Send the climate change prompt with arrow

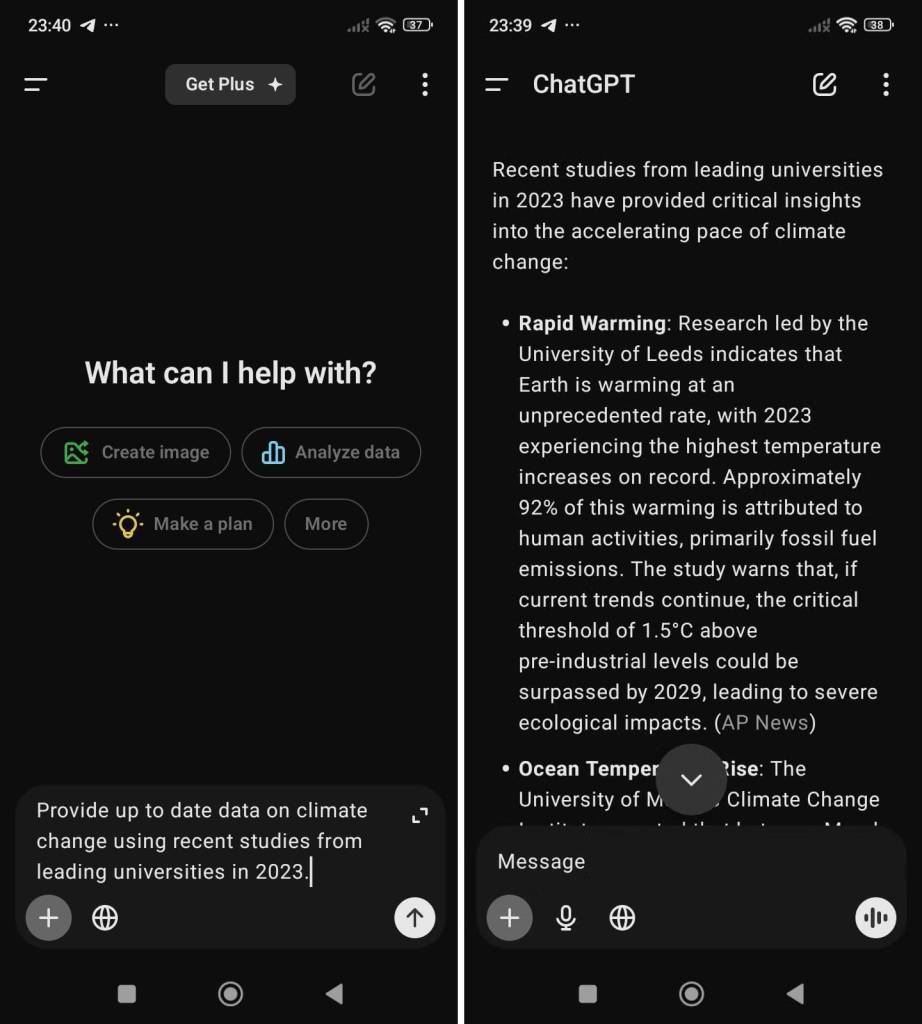[x=414, y=917]
